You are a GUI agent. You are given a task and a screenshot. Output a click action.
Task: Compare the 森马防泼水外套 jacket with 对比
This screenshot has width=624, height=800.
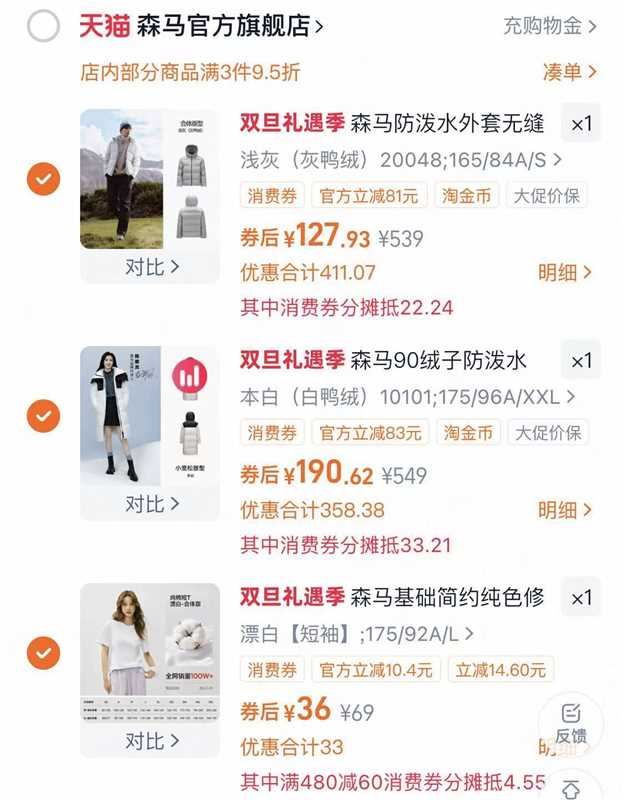(151, 266)
